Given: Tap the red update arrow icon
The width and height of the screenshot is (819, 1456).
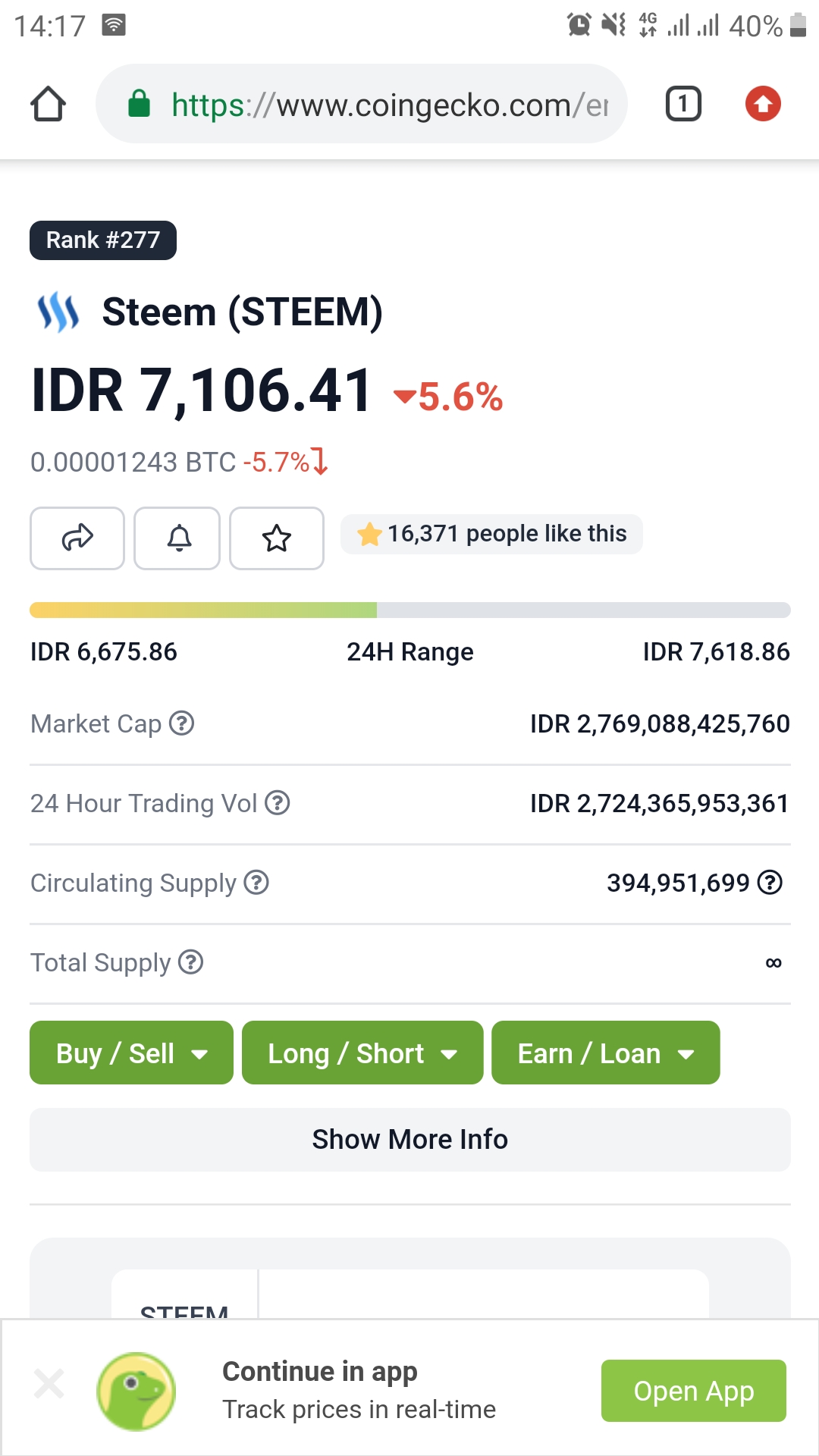Looking at the screenshot, I should tap(763, 104).
